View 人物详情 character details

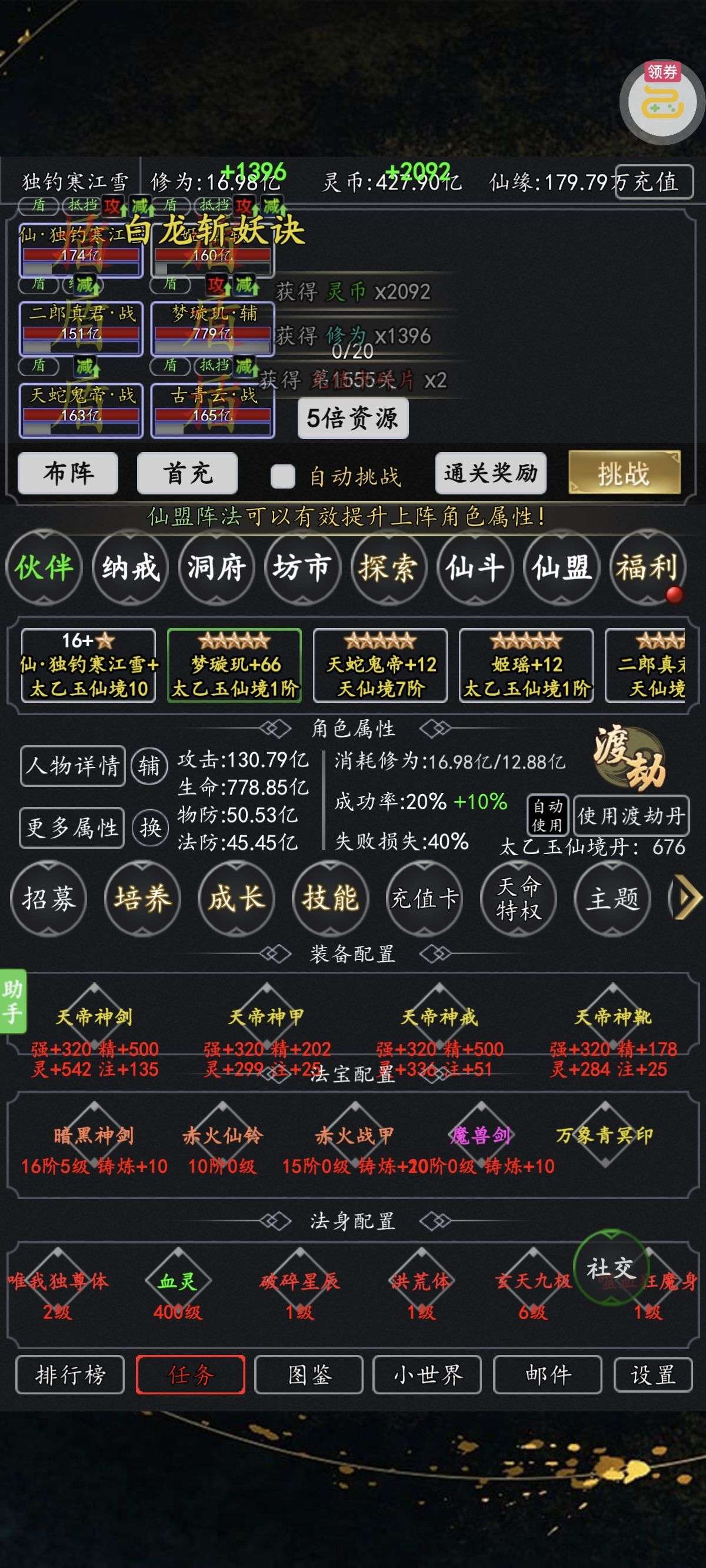(72, 766)
